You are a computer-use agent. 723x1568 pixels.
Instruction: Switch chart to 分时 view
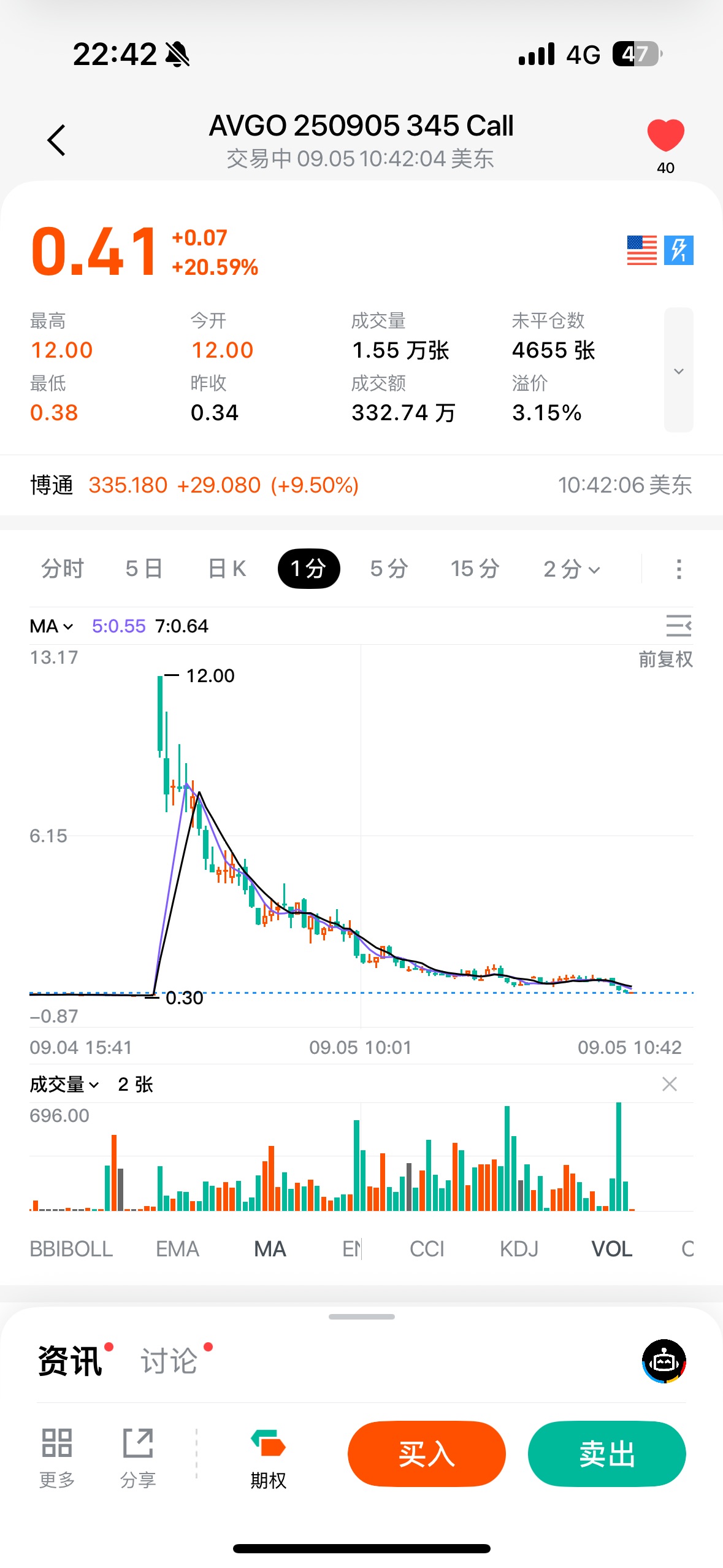tap(62, 569)
